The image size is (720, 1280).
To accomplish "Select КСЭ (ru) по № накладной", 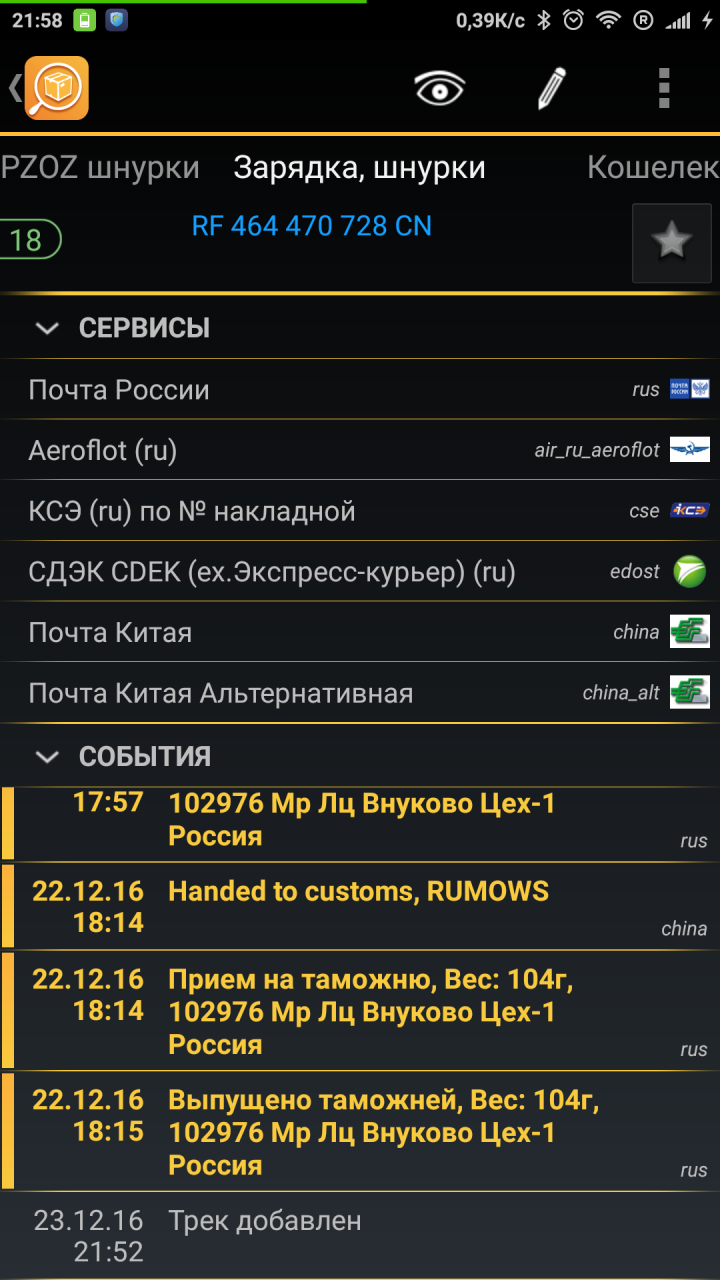I will 360,512.
